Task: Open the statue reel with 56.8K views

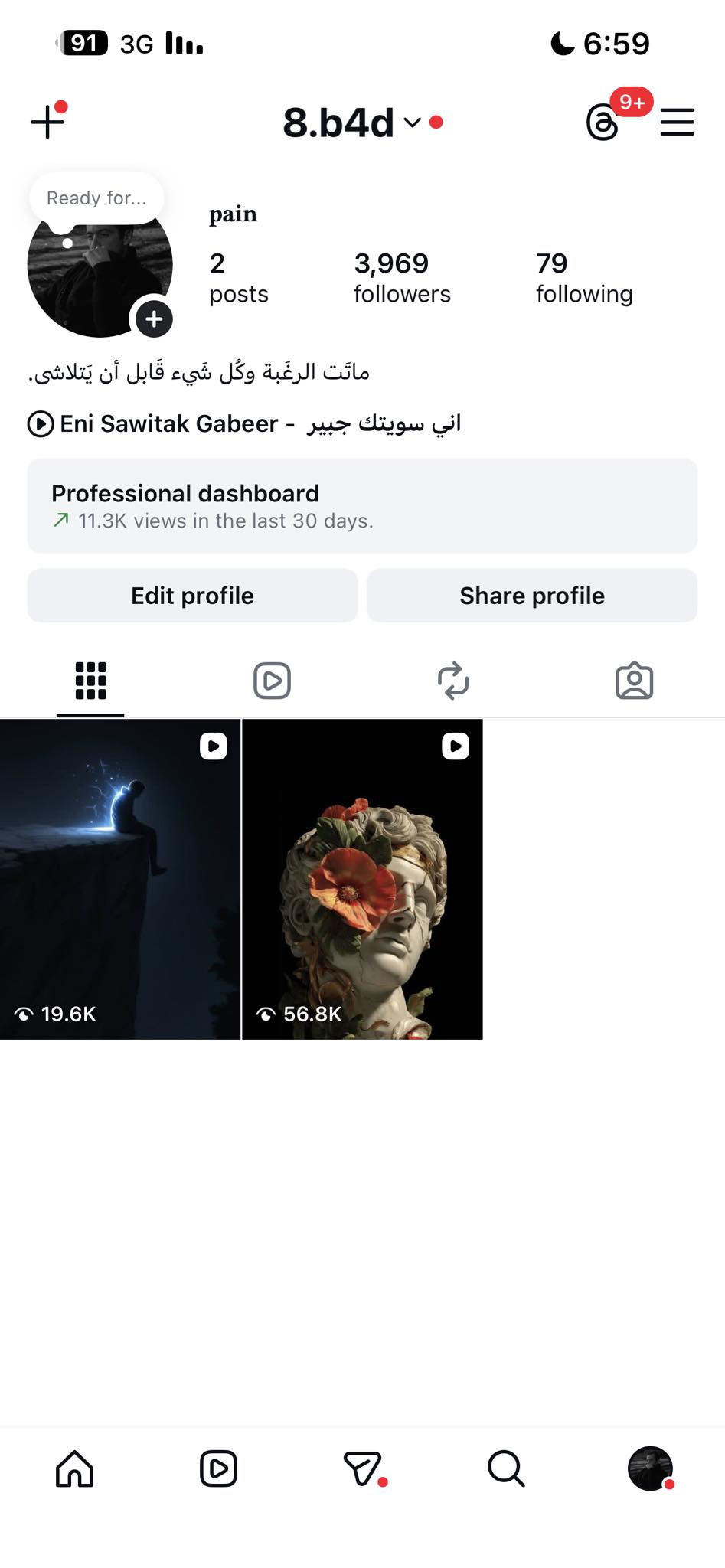Action: tap(362, 879)
